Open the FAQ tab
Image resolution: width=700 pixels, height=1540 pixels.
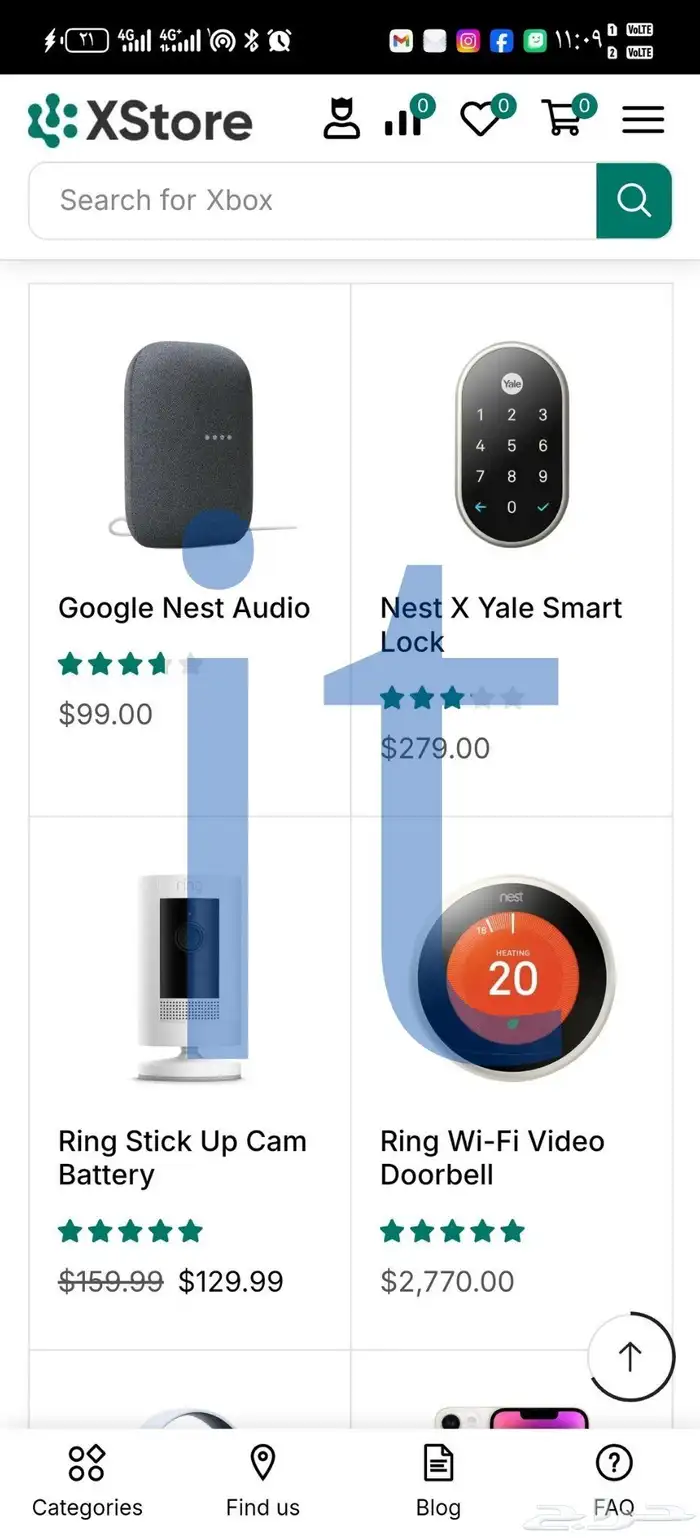(613, 1481)
